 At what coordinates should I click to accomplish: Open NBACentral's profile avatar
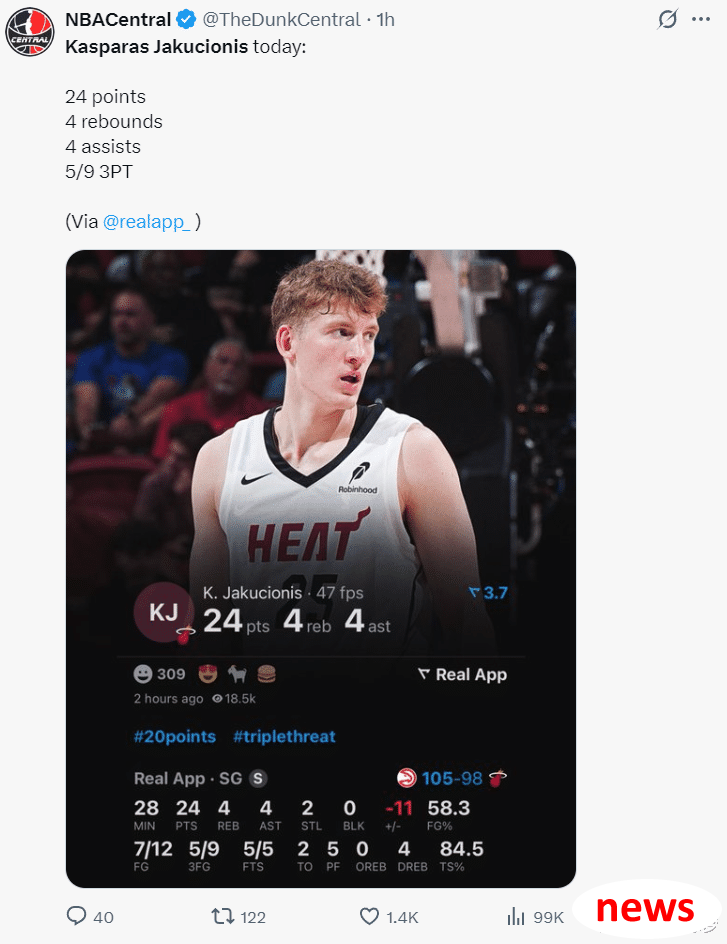click(x=29, y=31)
